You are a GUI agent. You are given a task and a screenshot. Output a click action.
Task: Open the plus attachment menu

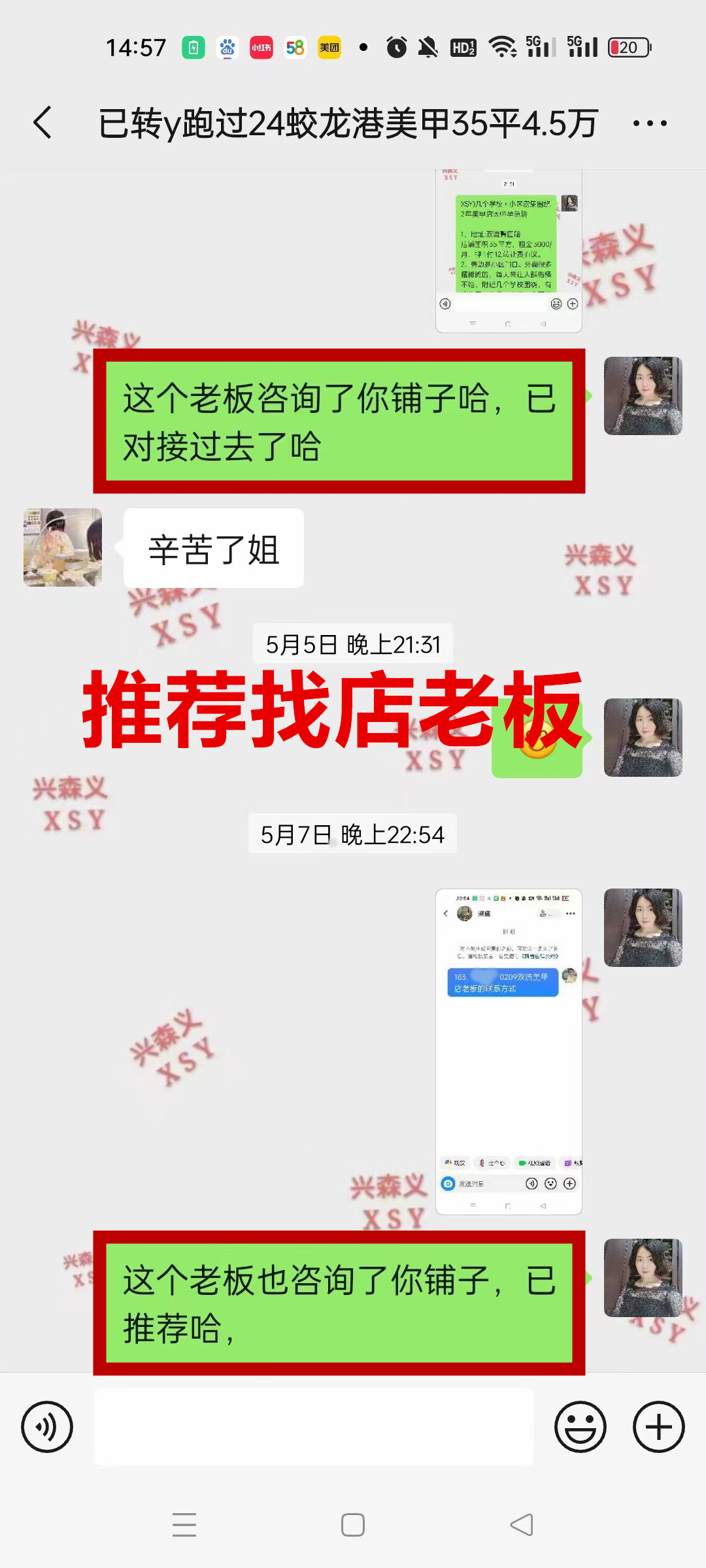pos(658,1427)
